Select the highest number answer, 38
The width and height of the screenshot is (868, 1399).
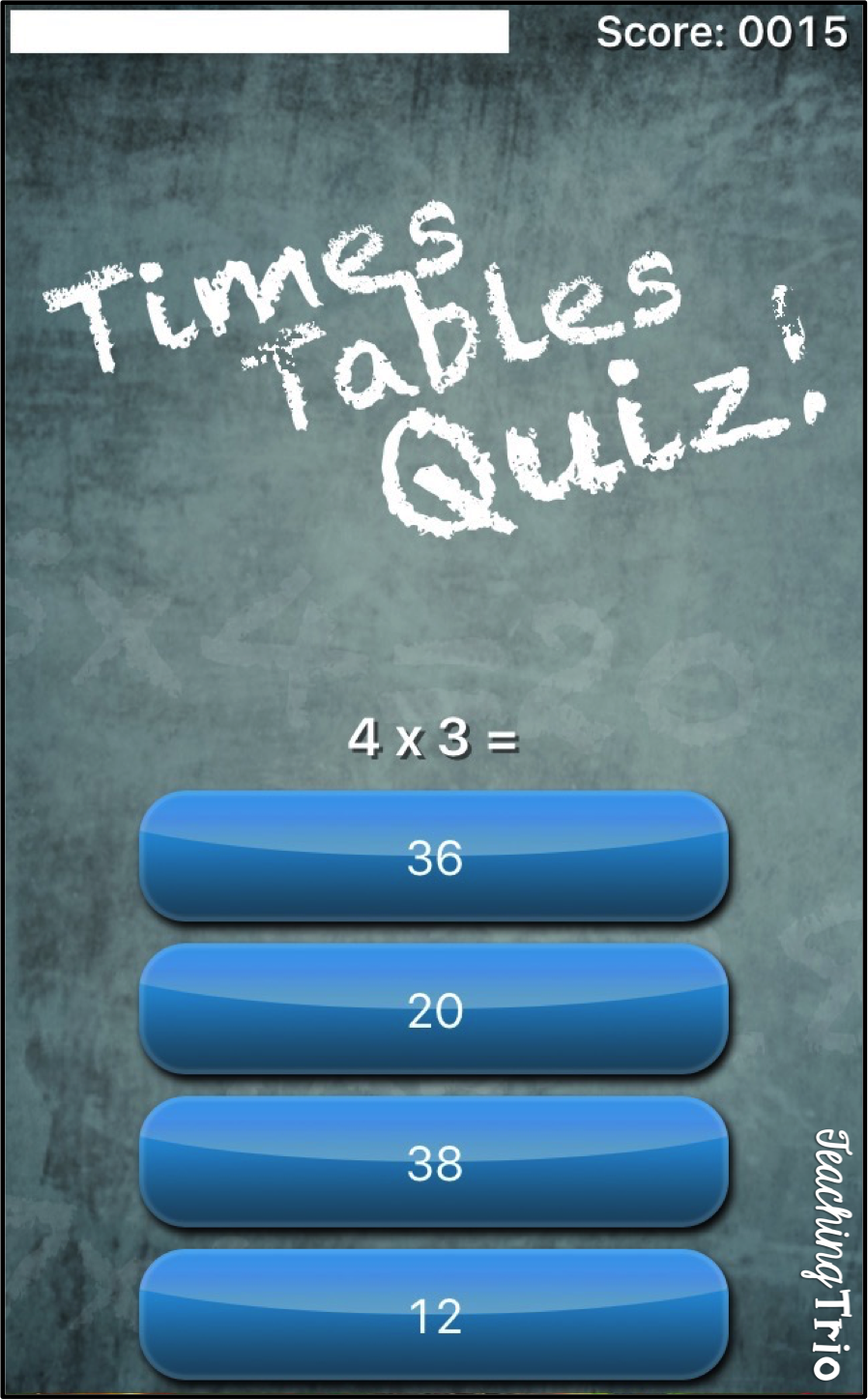pyautogui.click(x=434, y=1163)
